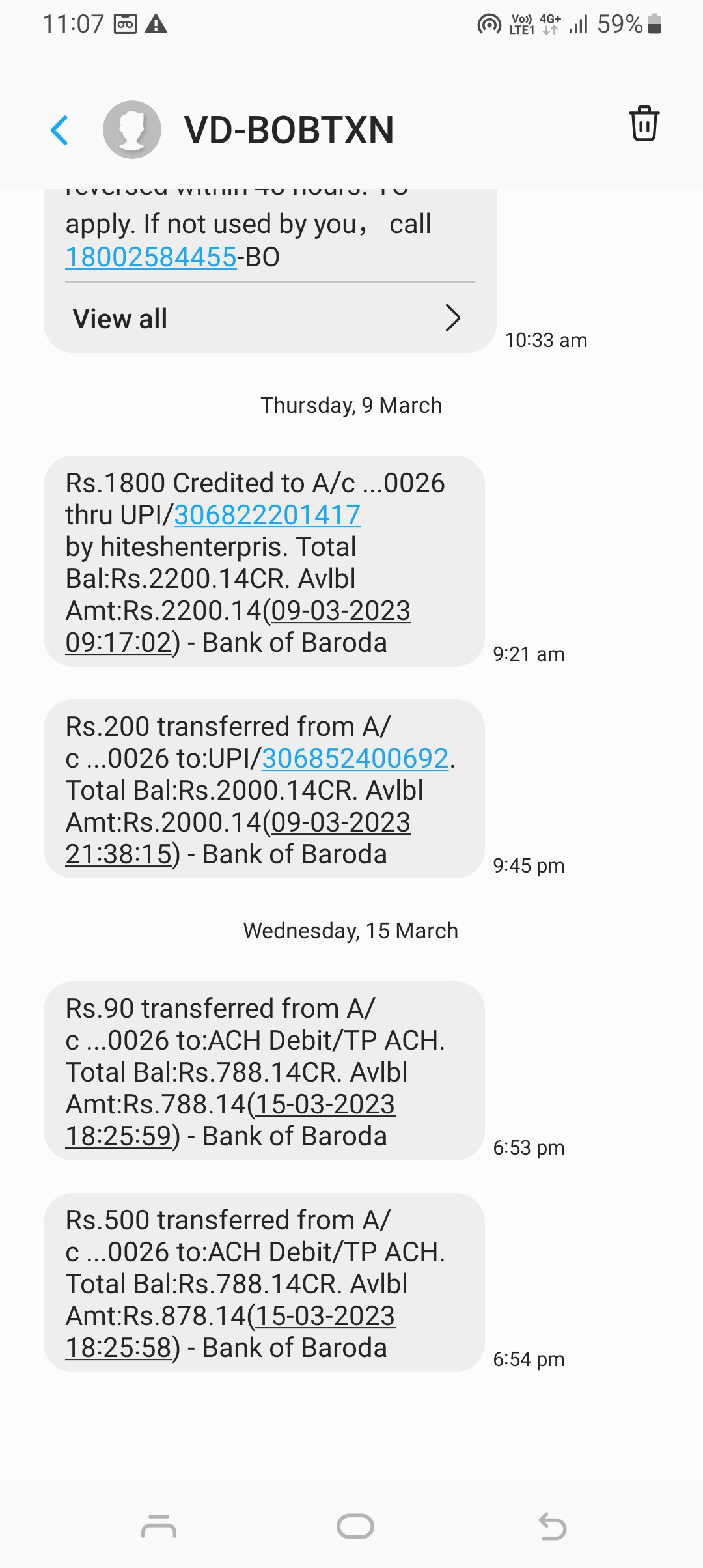Go back to the conversations list
The image size is (703, 1568).
(60, 130)
